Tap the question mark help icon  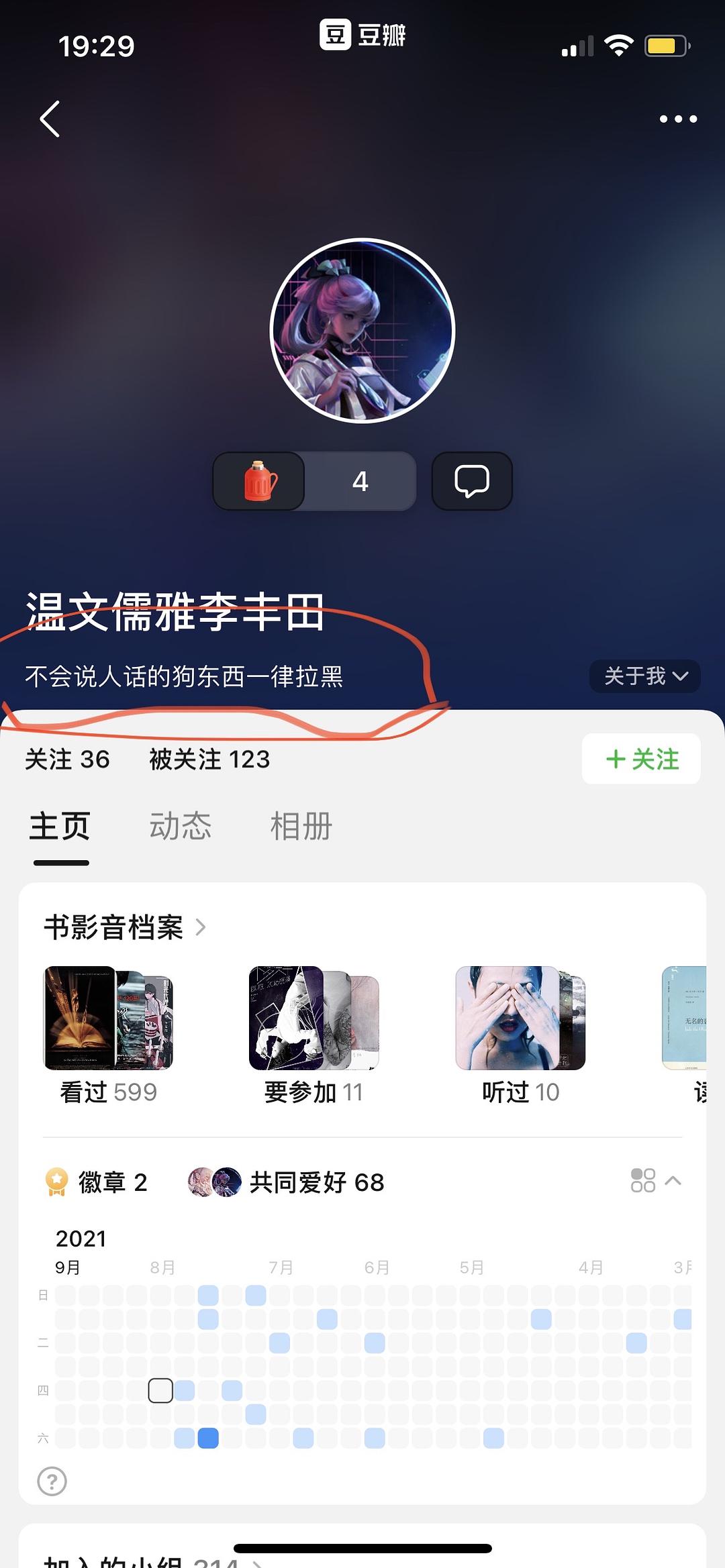coord(52,1481)
